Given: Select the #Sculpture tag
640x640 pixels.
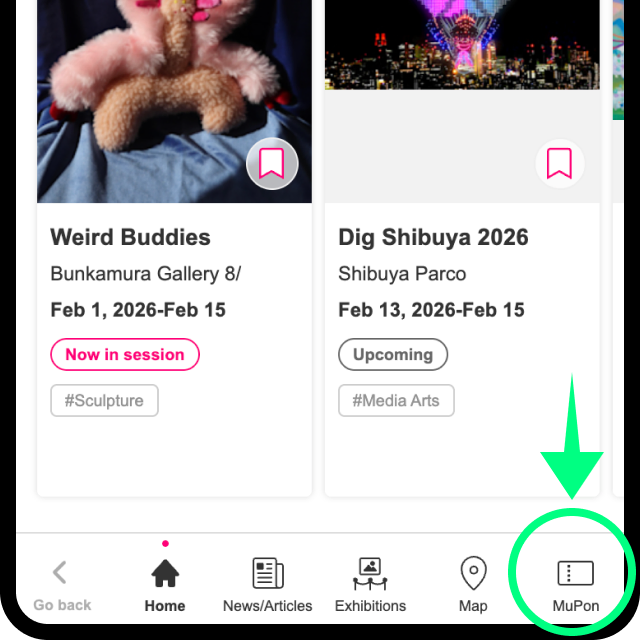Looking at the screenshot, I should coord(104,401).
